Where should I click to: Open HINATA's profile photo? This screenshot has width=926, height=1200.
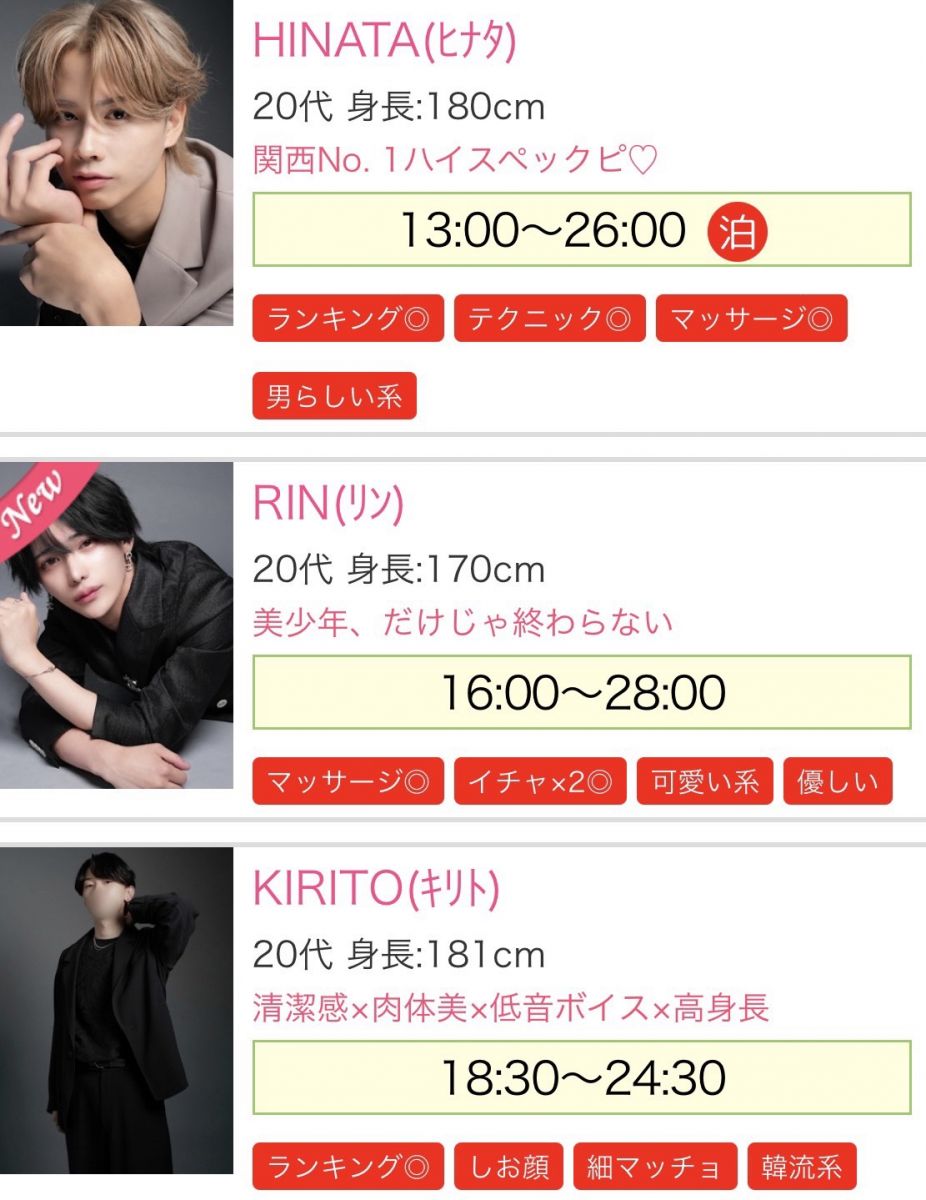(116, 162)
